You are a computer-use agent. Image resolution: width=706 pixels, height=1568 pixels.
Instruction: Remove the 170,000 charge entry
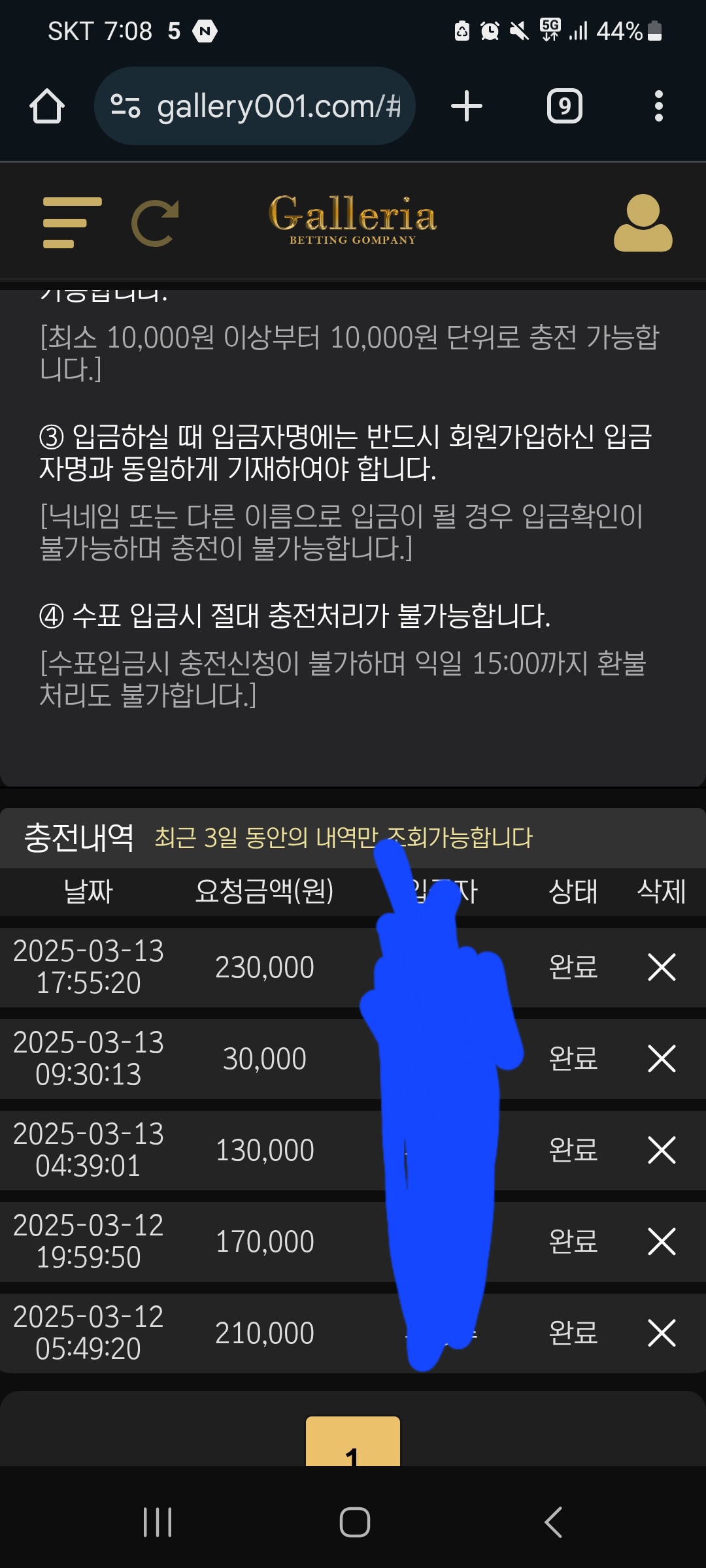tap(661, 1241)
